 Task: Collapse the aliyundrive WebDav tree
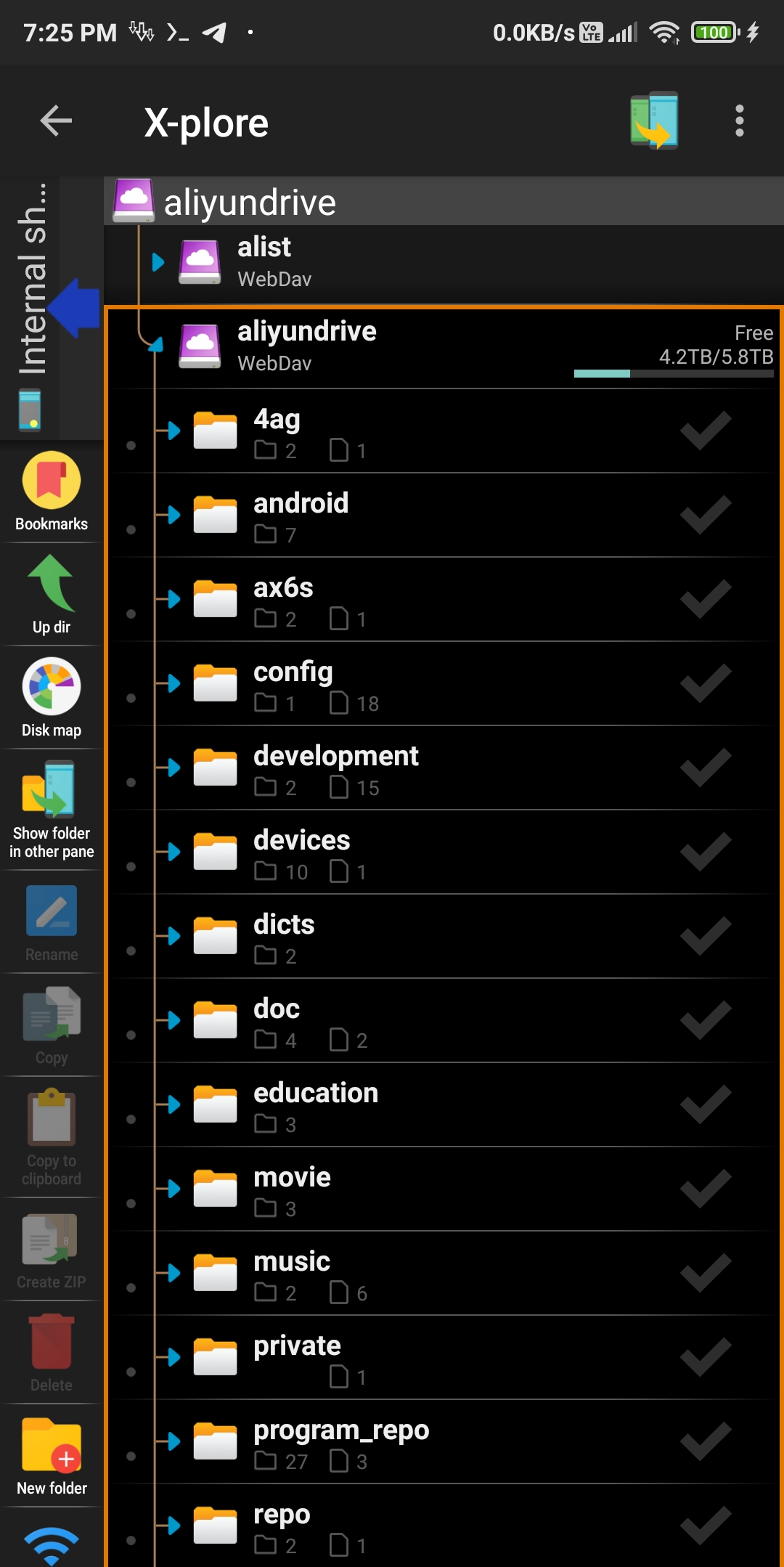(158, 346)
